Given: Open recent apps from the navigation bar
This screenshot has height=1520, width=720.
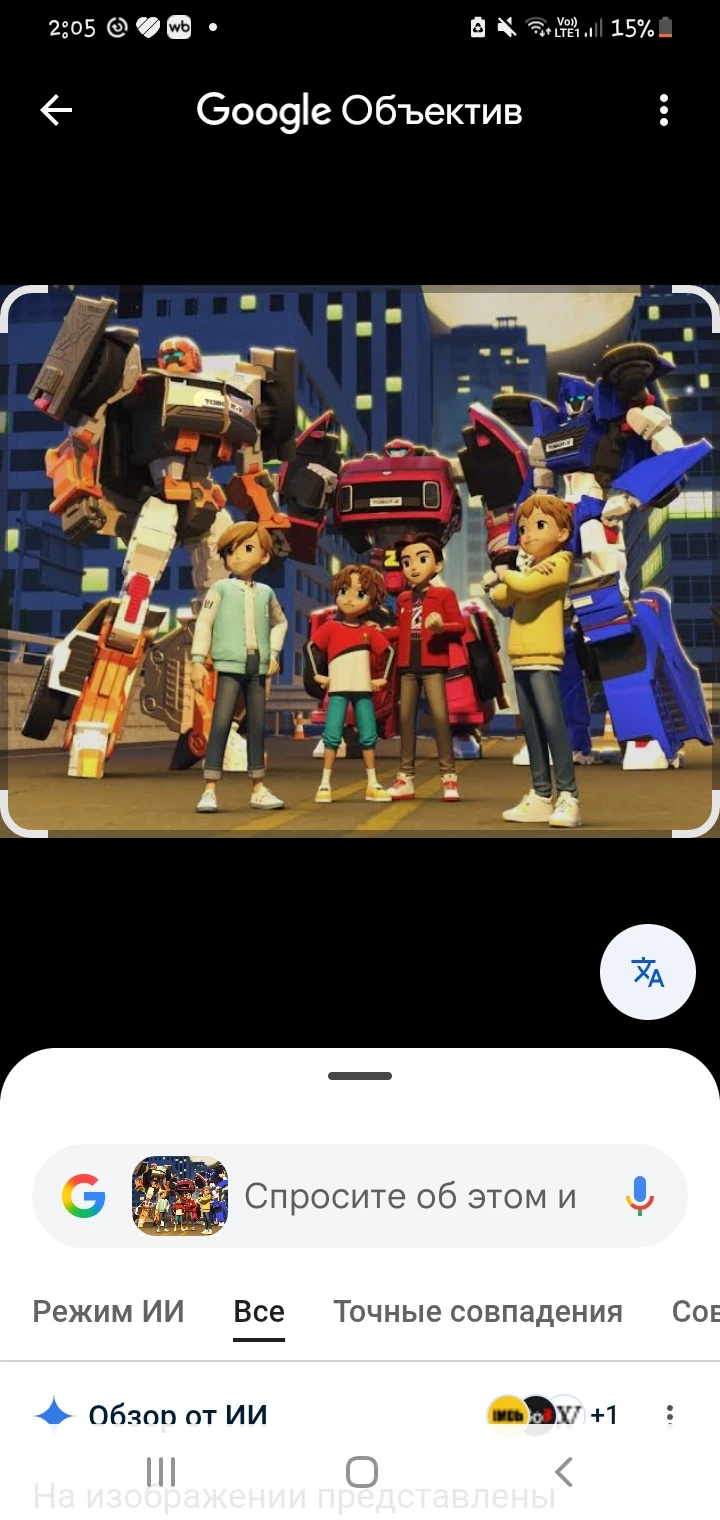Looking at the screenshot, I should pyautogui.click(x=161, y=1471).
